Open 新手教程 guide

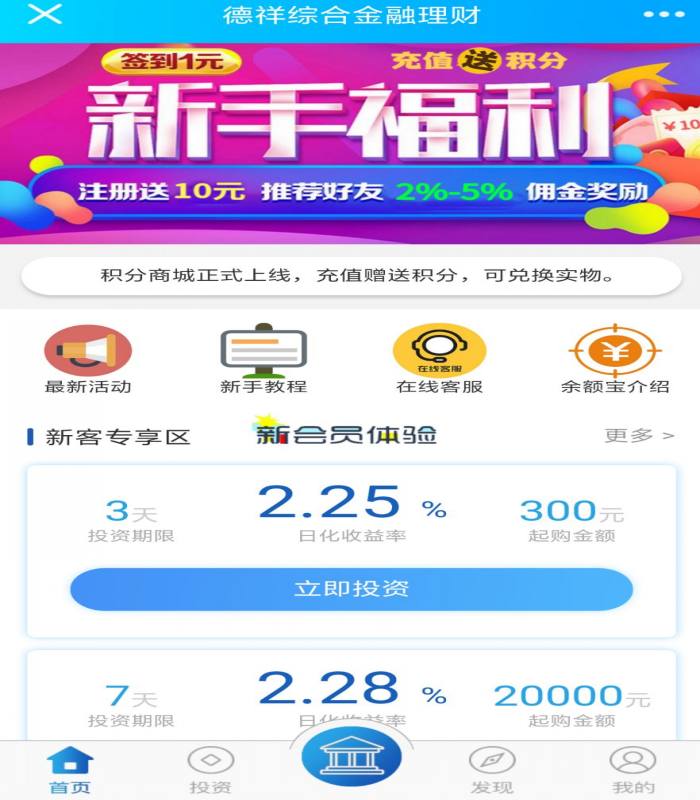[x=263, y=360]
